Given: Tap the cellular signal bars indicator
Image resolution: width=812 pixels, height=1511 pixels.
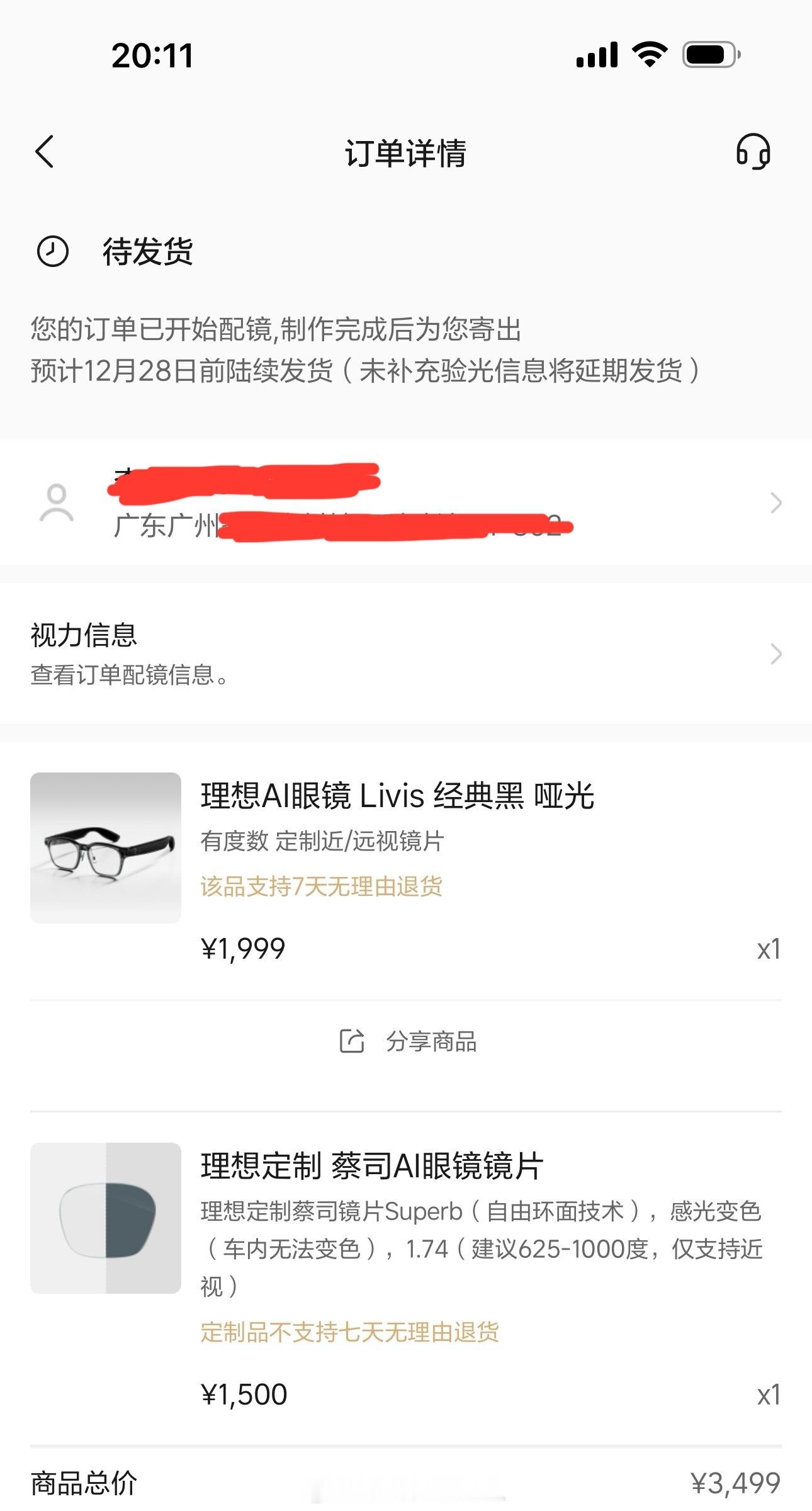Looking at the screenshot, I should pyautogui.click(x=594, y=55).
